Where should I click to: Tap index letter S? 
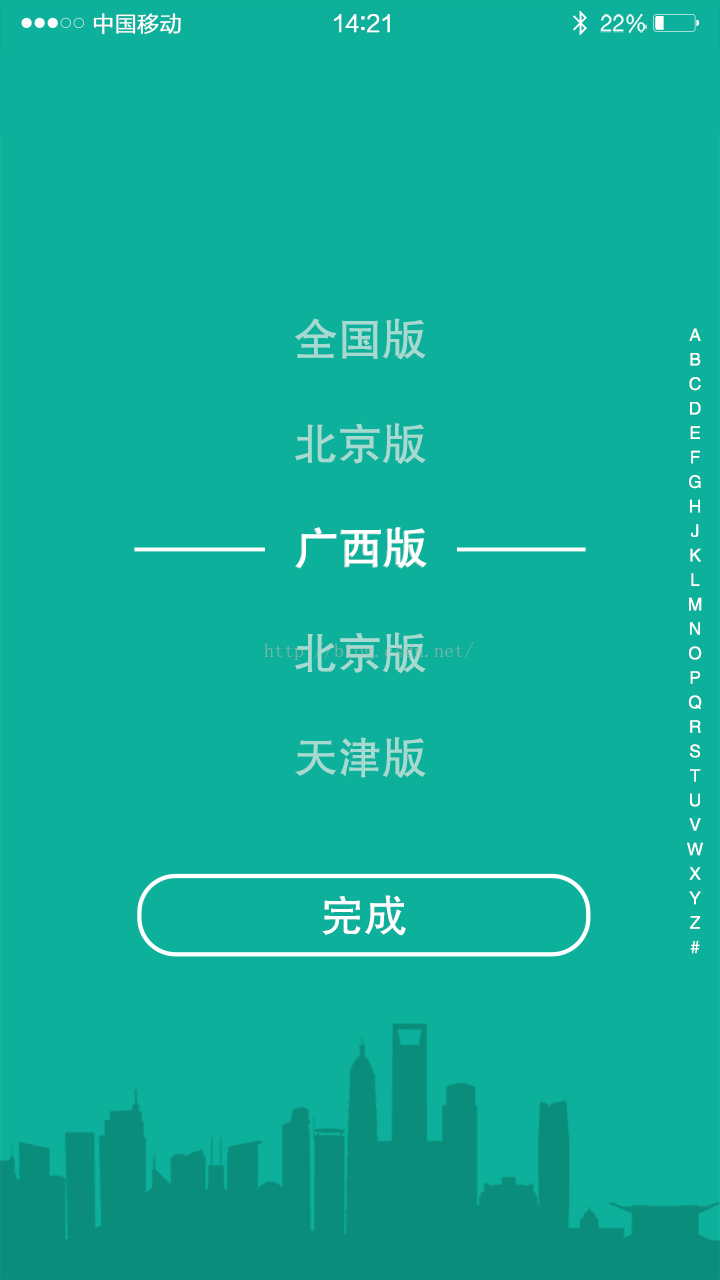click(x=695, y=751)
